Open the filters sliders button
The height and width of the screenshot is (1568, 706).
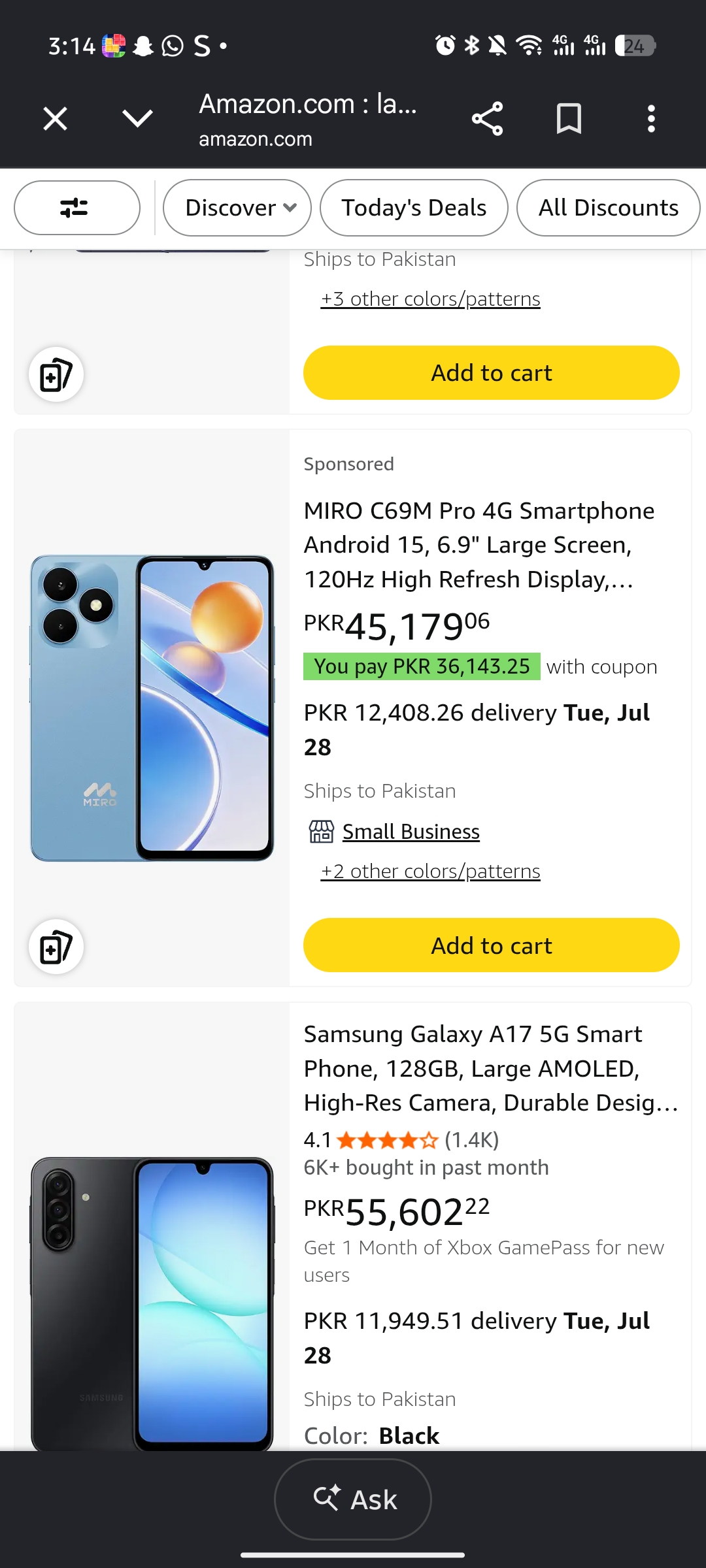pos(77,208)
